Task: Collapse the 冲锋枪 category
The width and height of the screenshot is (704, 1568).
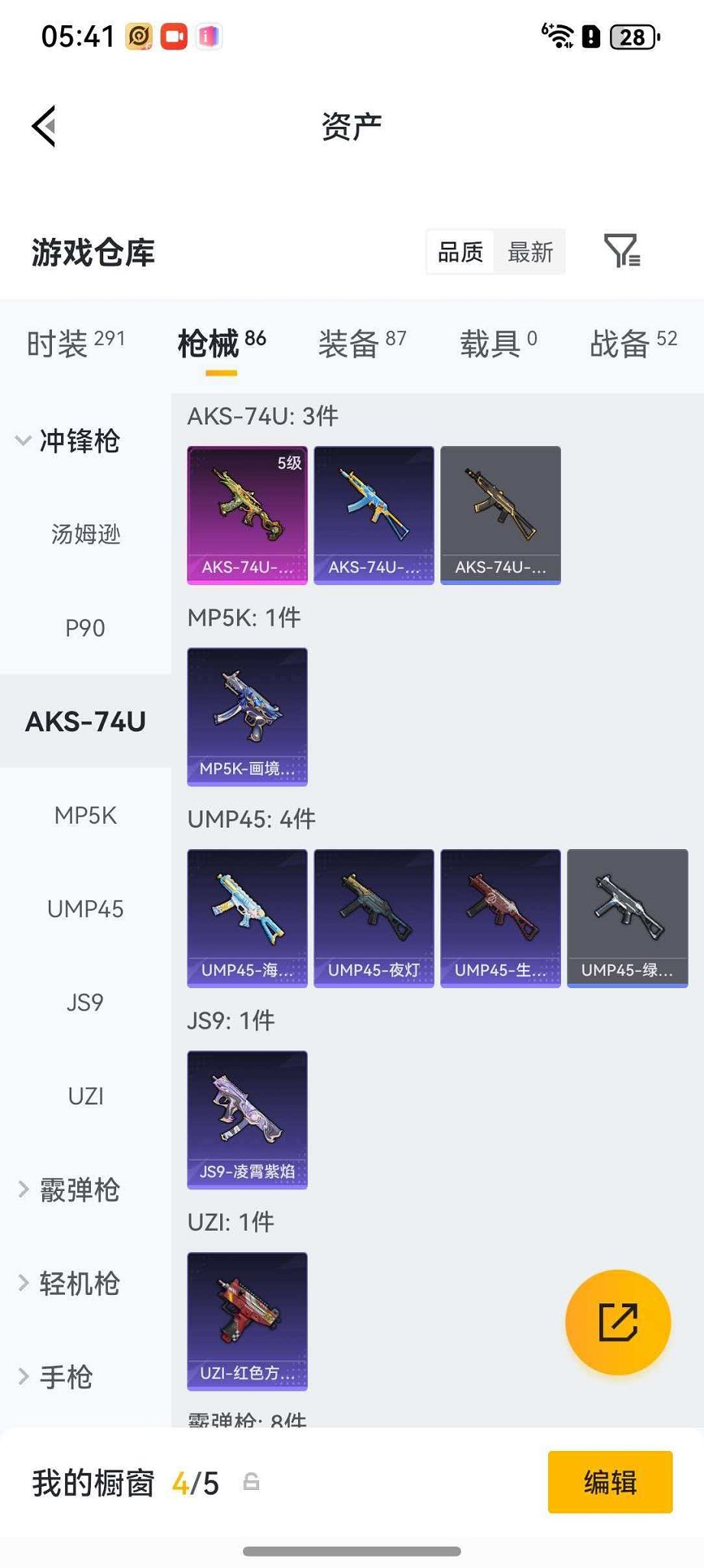Action: (x=69, y=441)
